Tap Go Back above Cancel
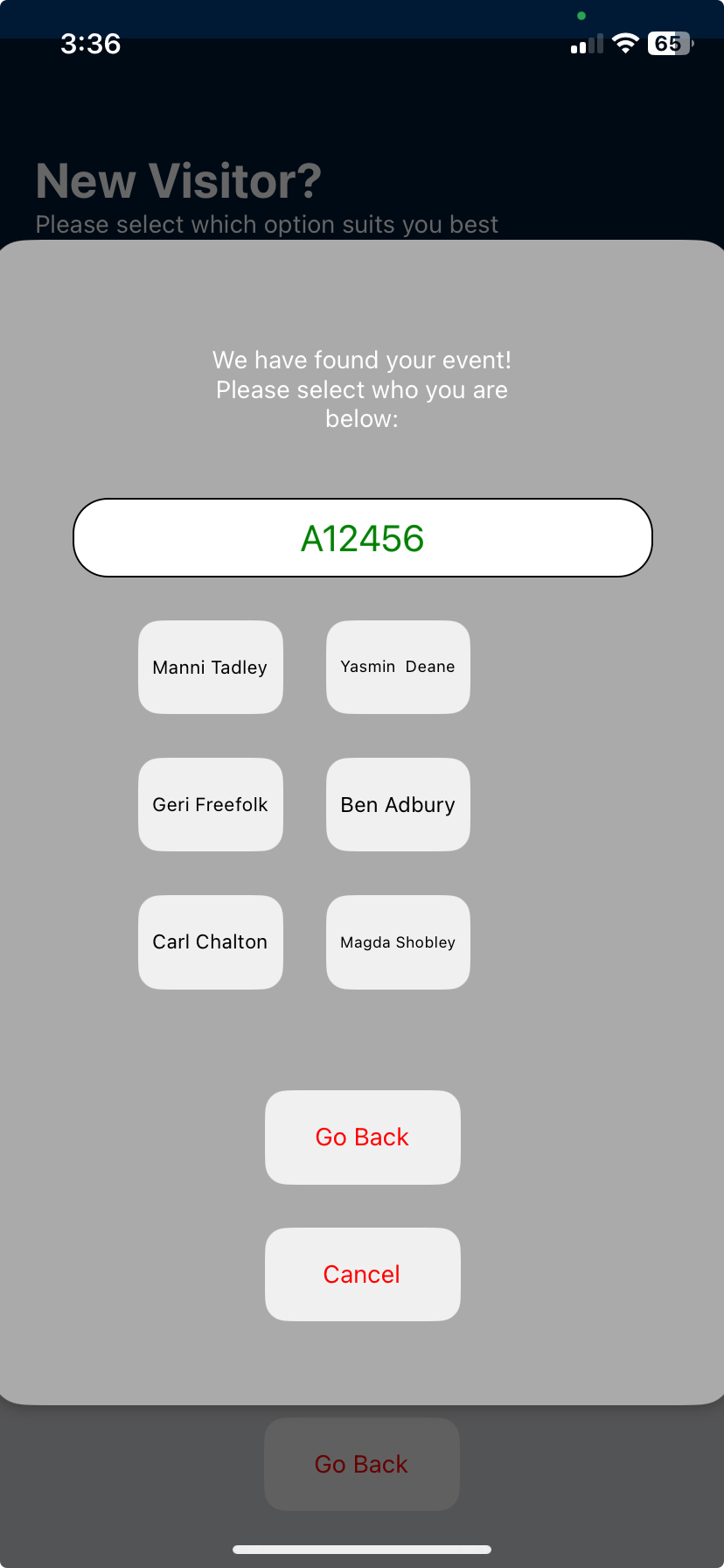 tap(362, 1137)
